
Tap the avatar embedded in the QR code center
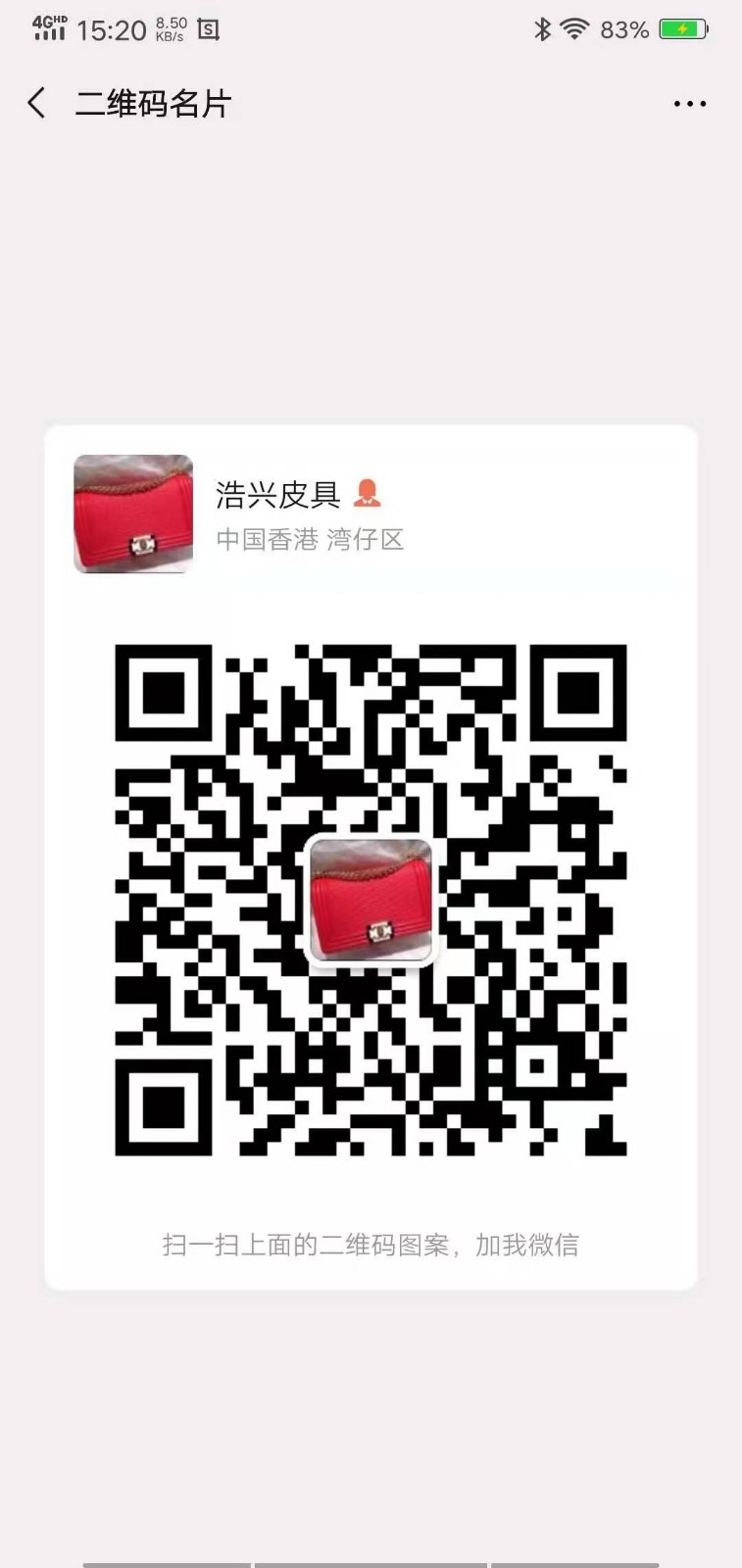(x=371, y=902)
